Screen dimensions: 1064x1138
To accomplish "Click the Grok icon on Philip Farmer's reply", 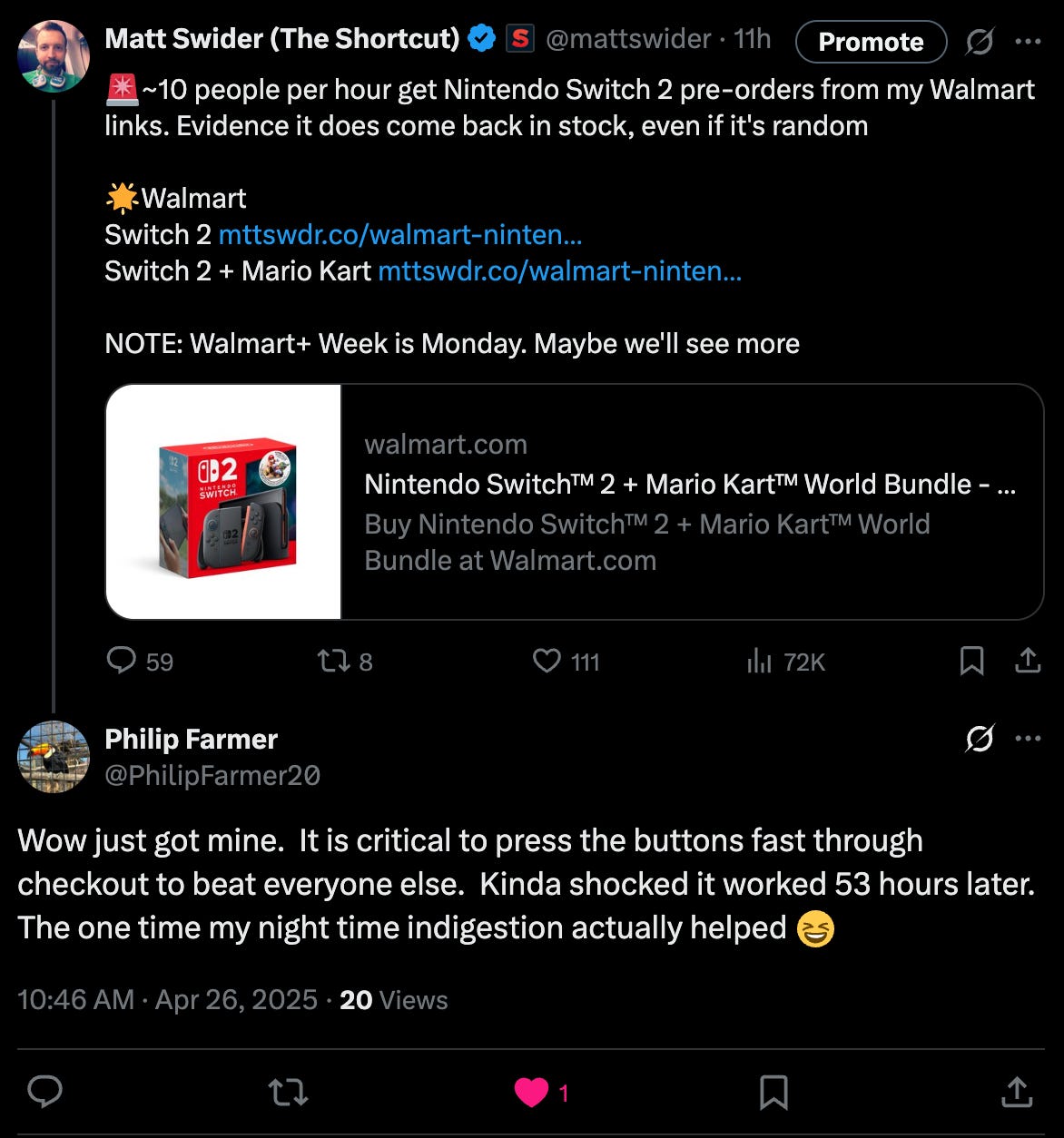I will coord(980,739).
